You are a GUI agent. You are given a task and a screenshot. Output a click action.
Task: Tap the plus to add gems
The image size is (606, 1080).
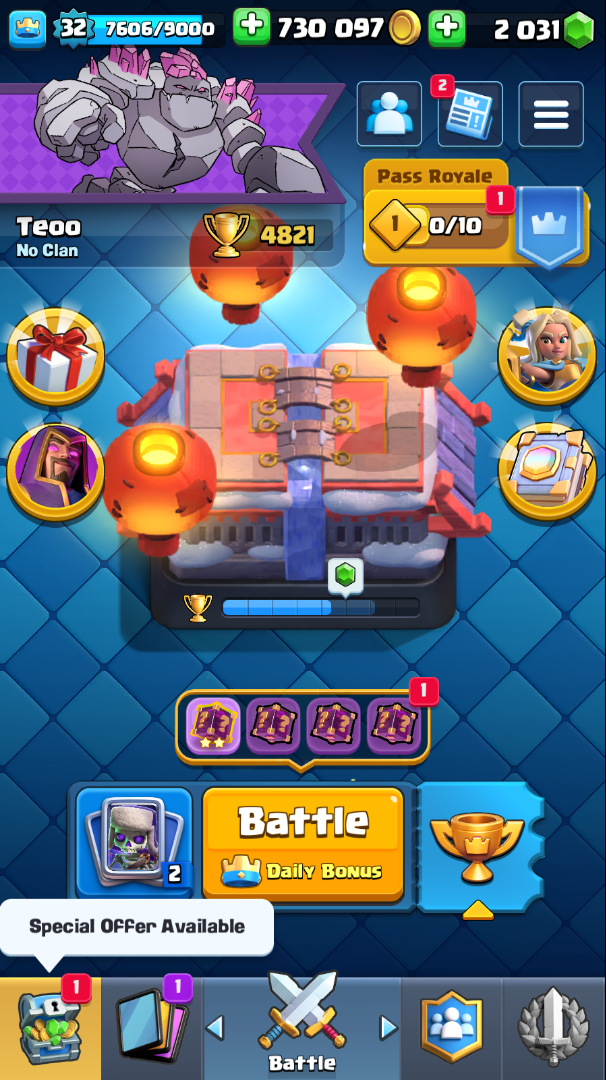point(447,28)
